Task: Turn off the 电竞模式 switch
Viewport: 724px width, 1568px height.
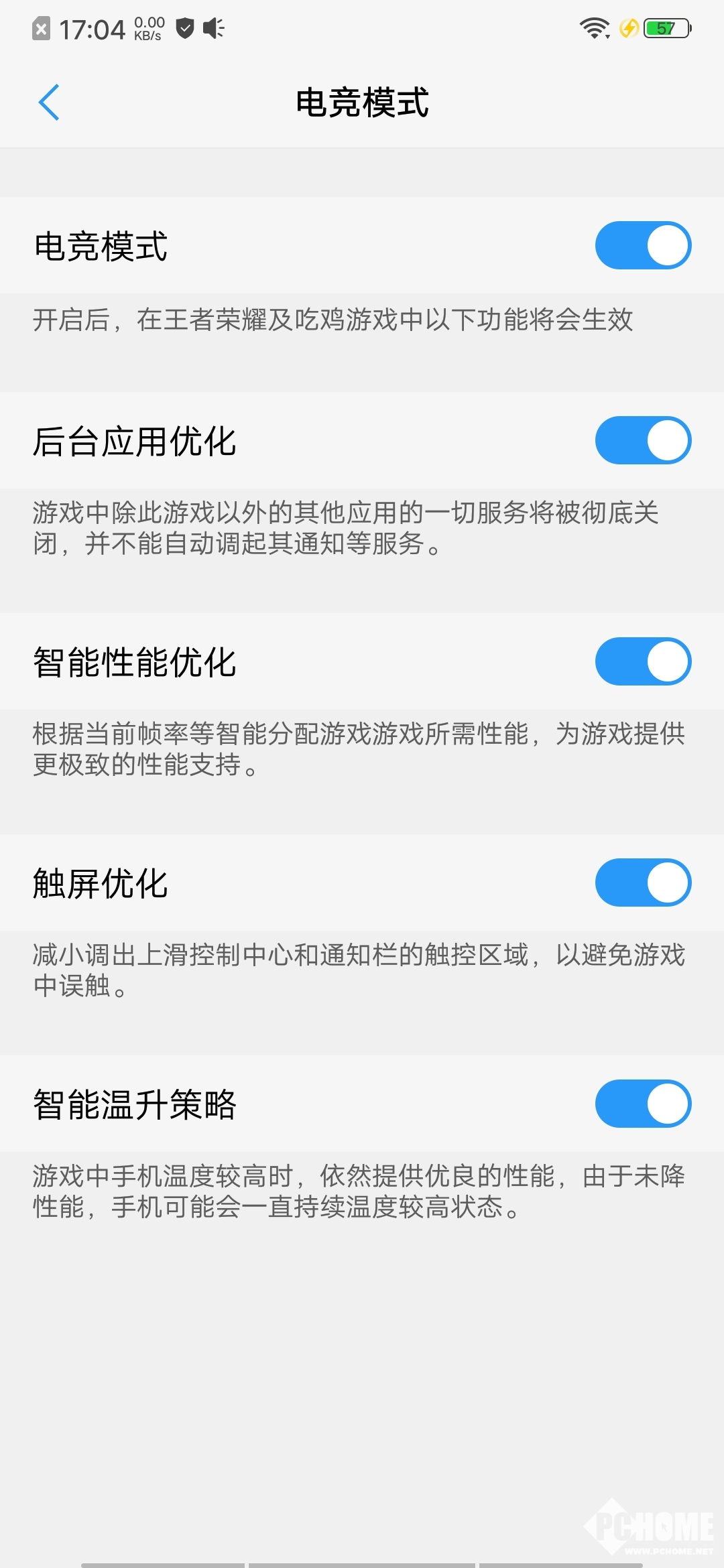Action: [x=643, y=245]
